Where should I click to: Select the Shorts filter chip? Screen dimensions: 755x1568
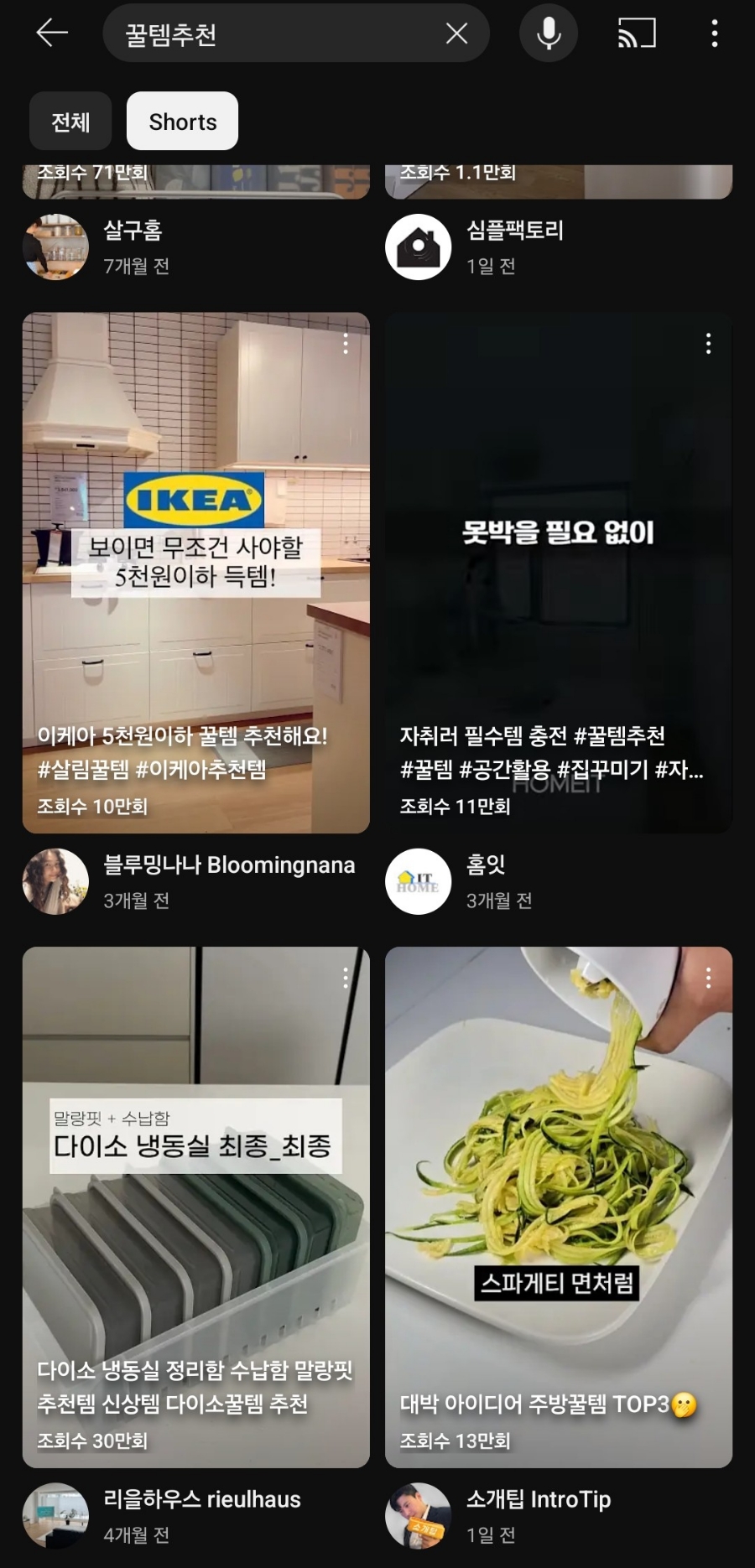coord(182,122)
